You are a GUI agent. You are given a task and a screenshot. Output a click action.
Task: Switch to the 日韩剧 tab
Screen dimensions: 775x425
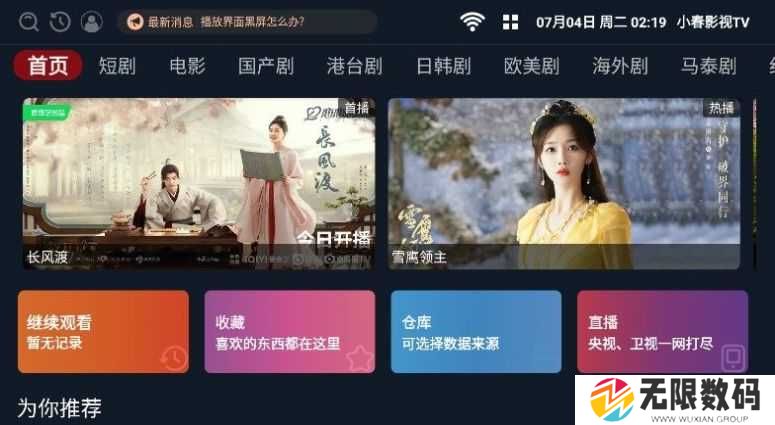[443, 66]
